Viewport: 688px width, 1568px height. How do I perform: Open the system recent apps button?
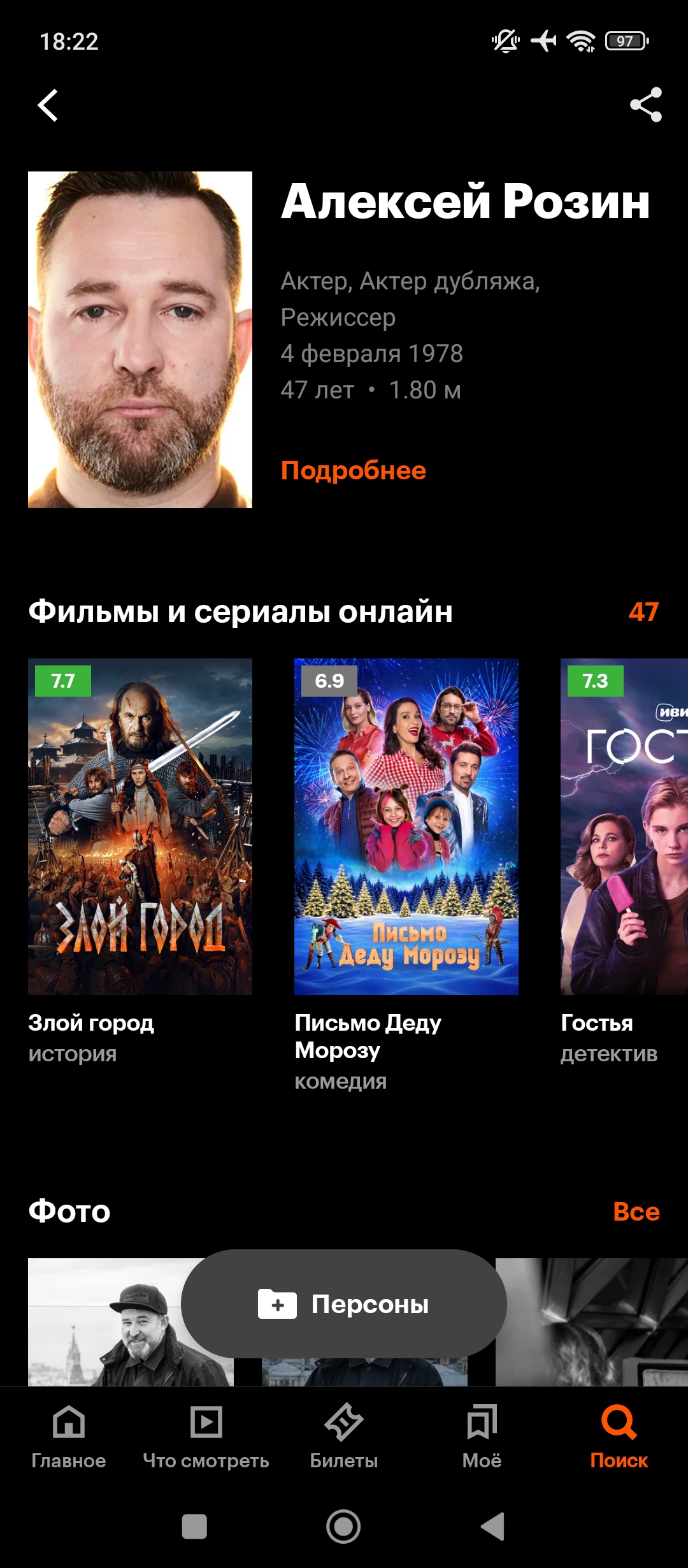194,1527
